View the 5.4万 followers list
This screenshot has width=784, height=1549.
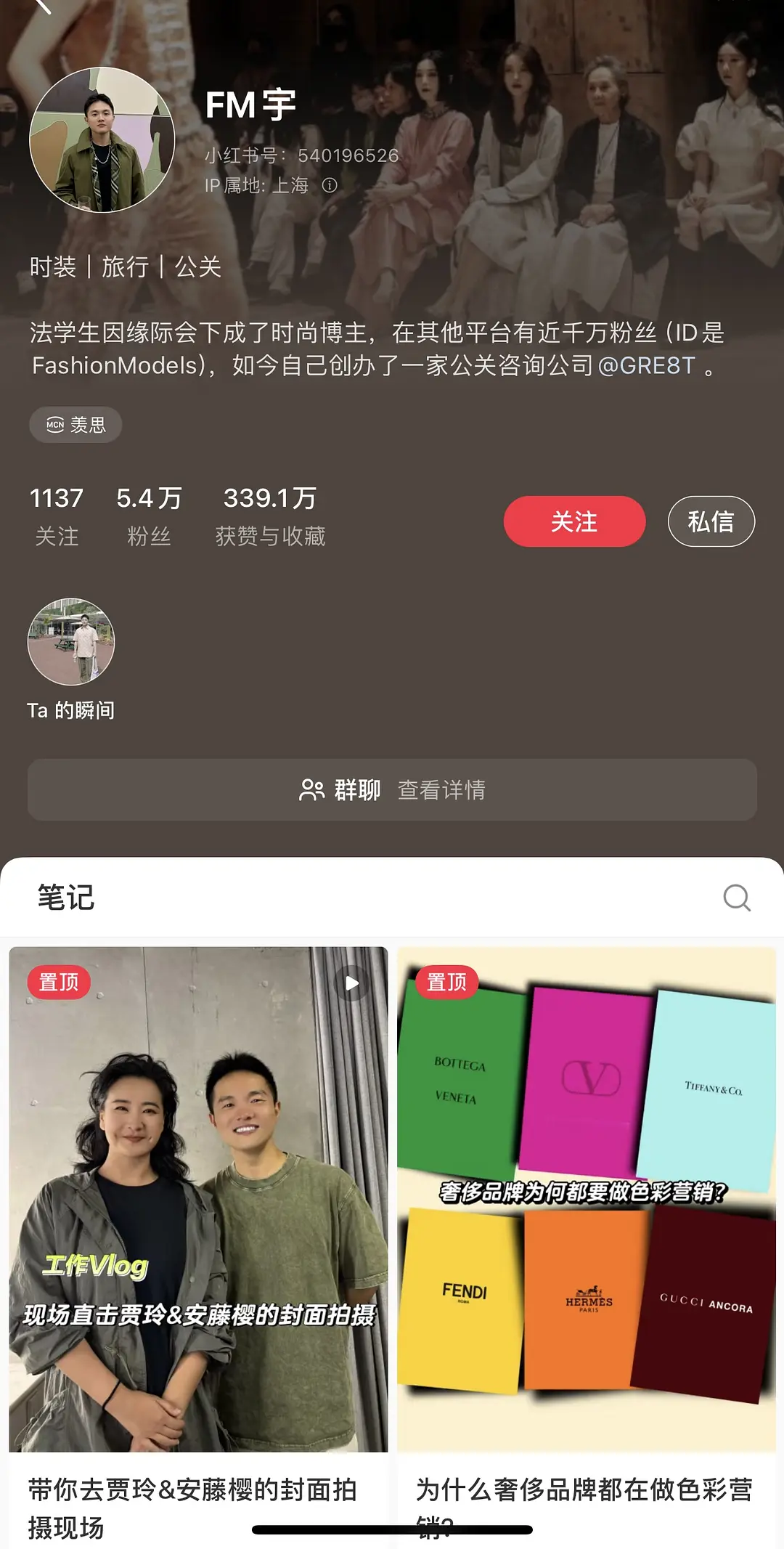149,516
